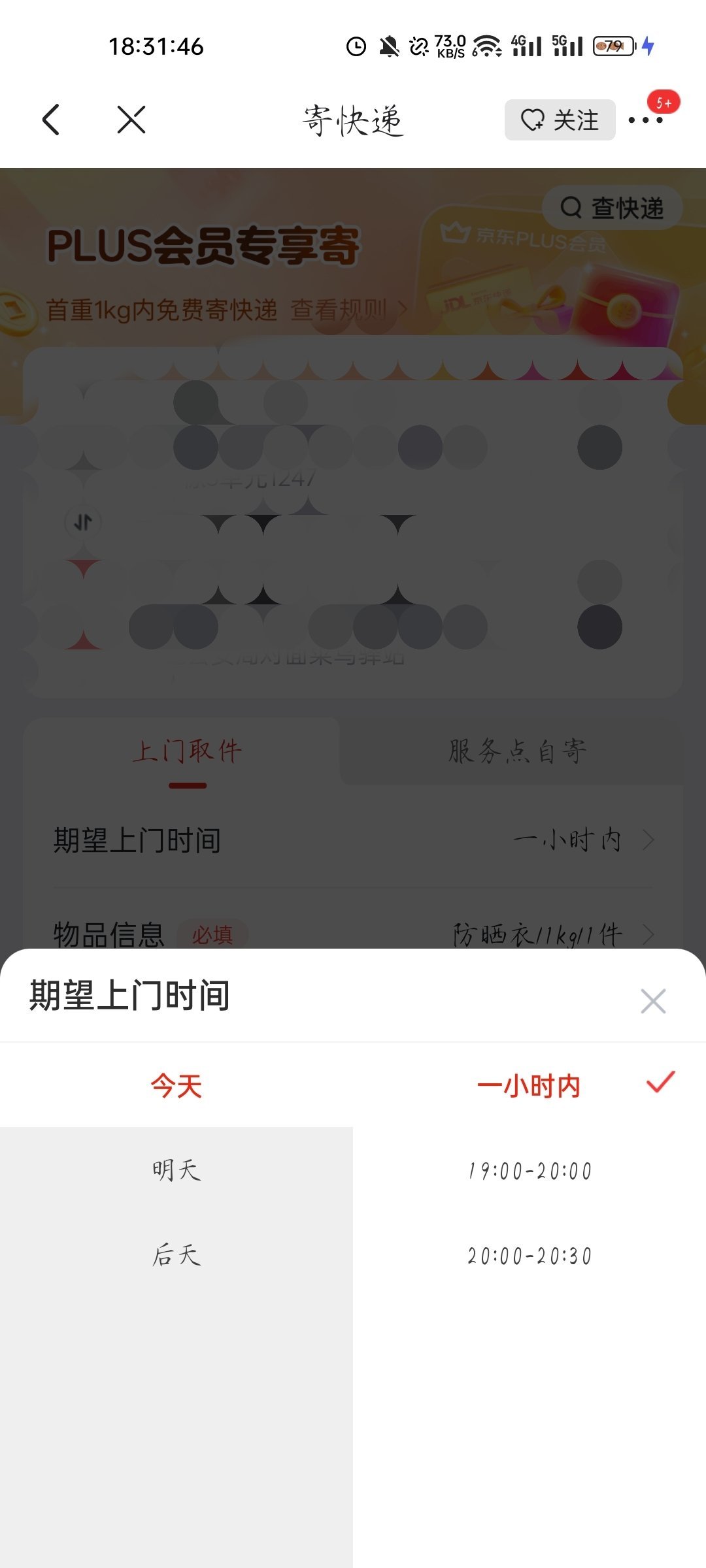Choose the 20:00-20:30 time slot
This screenshot has width=706, height=1568.
pyautogui.click(x=529, y=1256)
